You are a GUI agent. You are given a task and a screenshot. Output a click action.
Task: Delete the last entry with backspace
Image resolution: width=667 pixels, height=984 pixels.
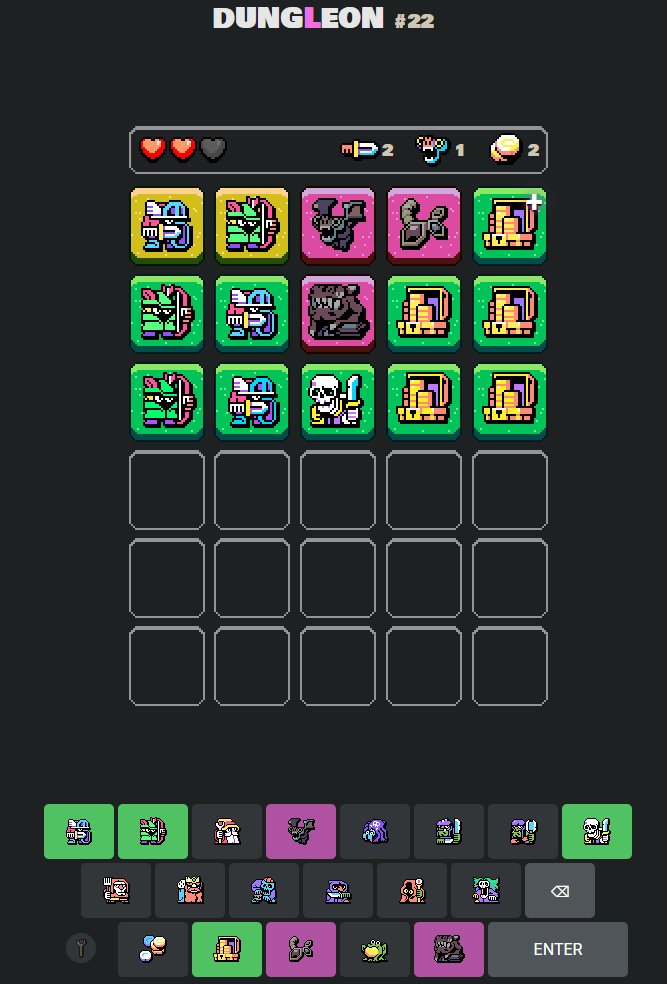(x=559, y=890)
